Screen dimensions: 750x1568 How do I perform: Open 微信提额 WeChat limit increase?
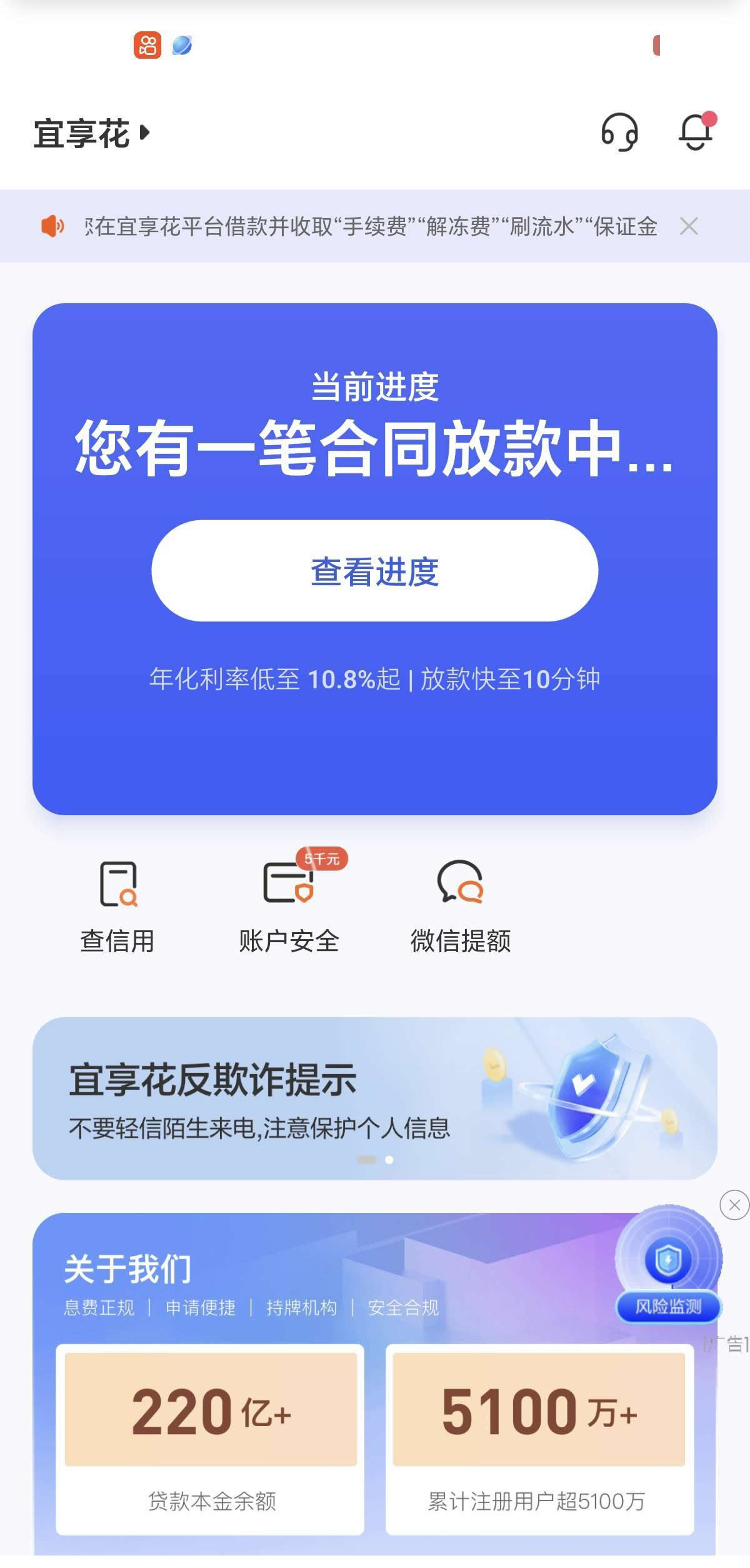click(461, 907)
